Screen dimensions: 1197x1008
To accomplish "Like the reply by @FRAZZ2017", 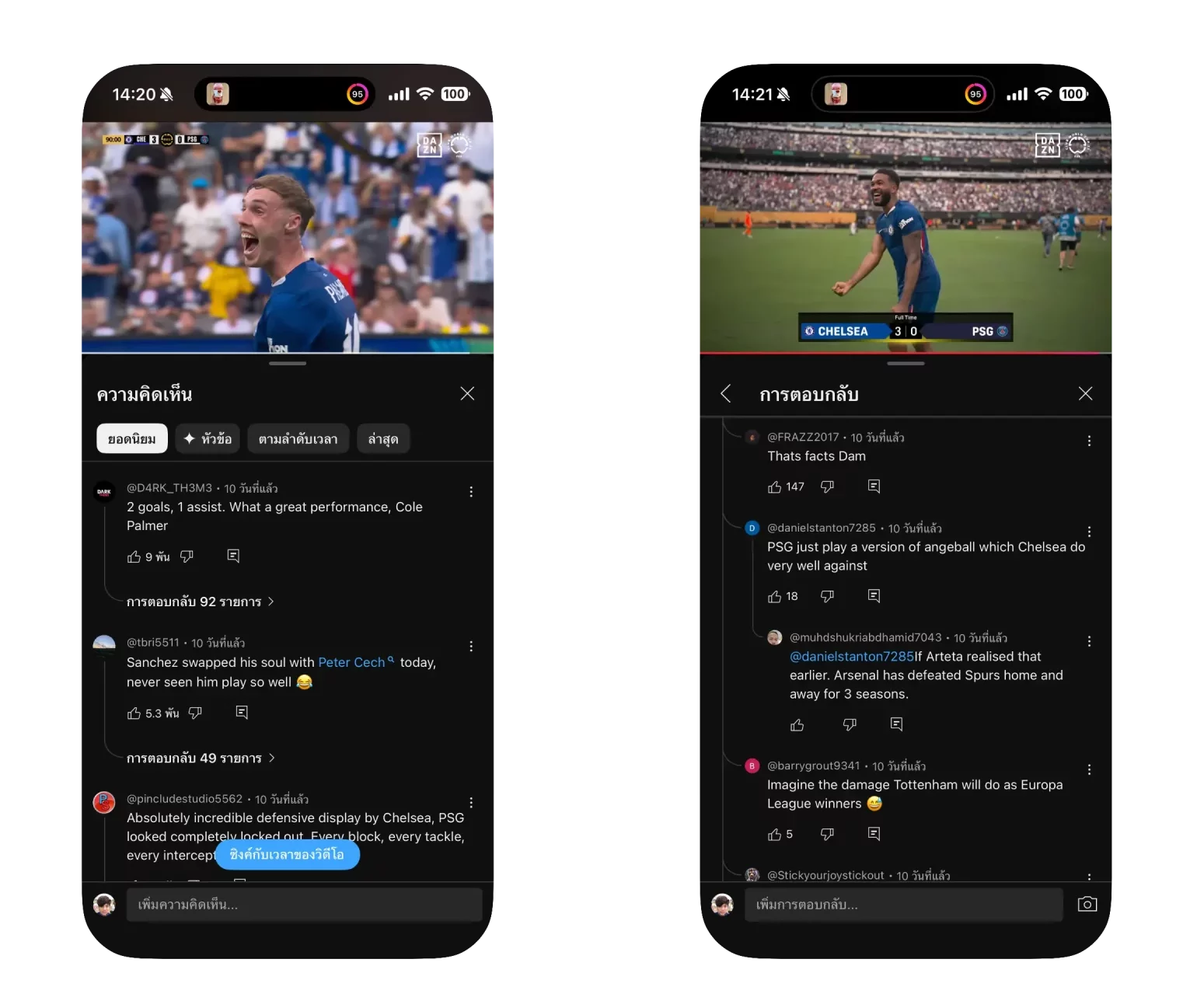I will (775, 487).
